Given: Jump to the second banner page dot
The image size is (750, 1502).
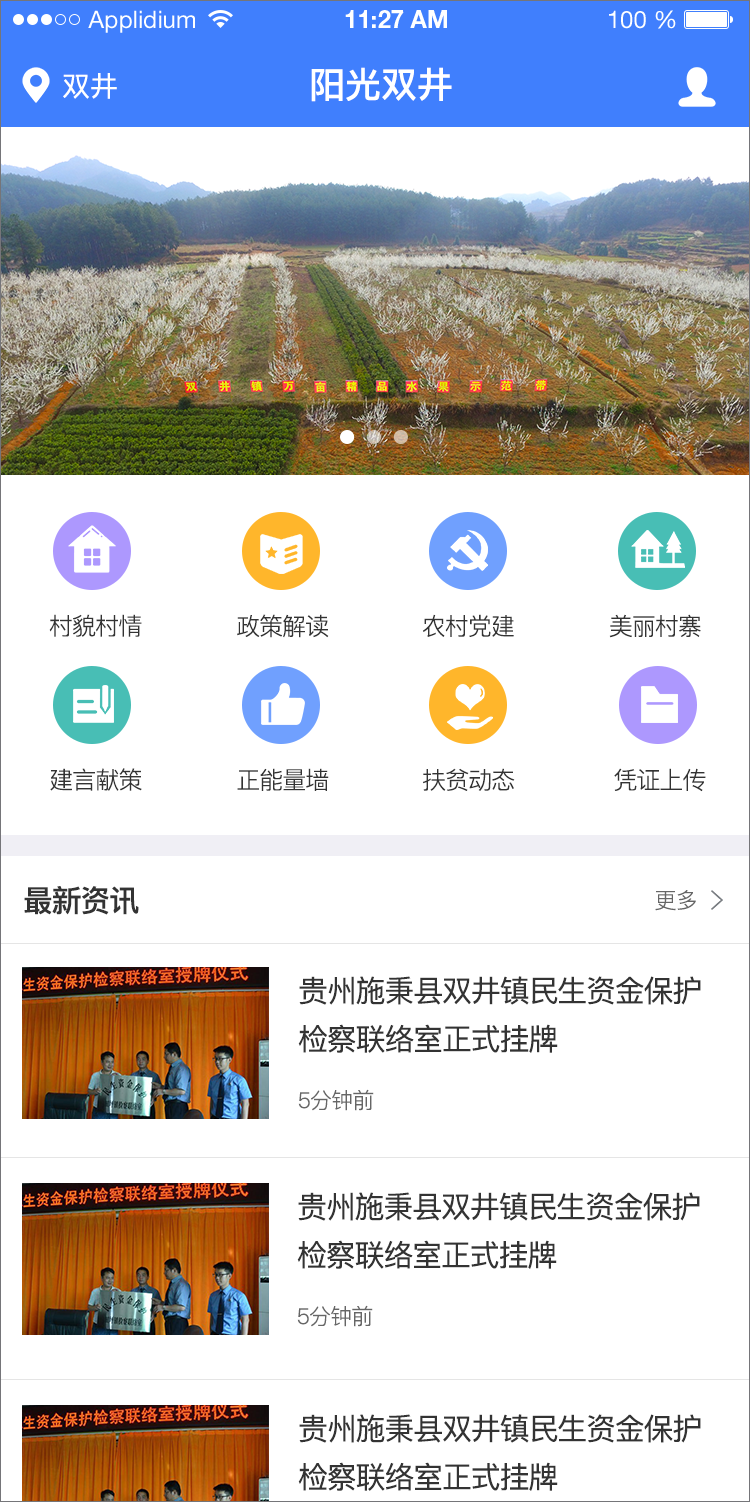Looking at the screenshot, I should 374,437.
